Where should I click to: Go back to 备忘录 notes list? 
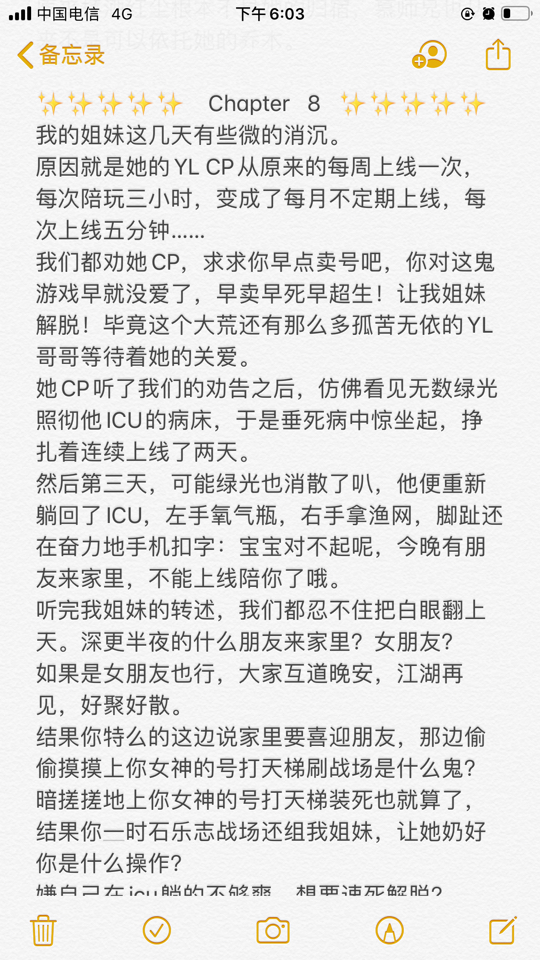pos(61,56)
